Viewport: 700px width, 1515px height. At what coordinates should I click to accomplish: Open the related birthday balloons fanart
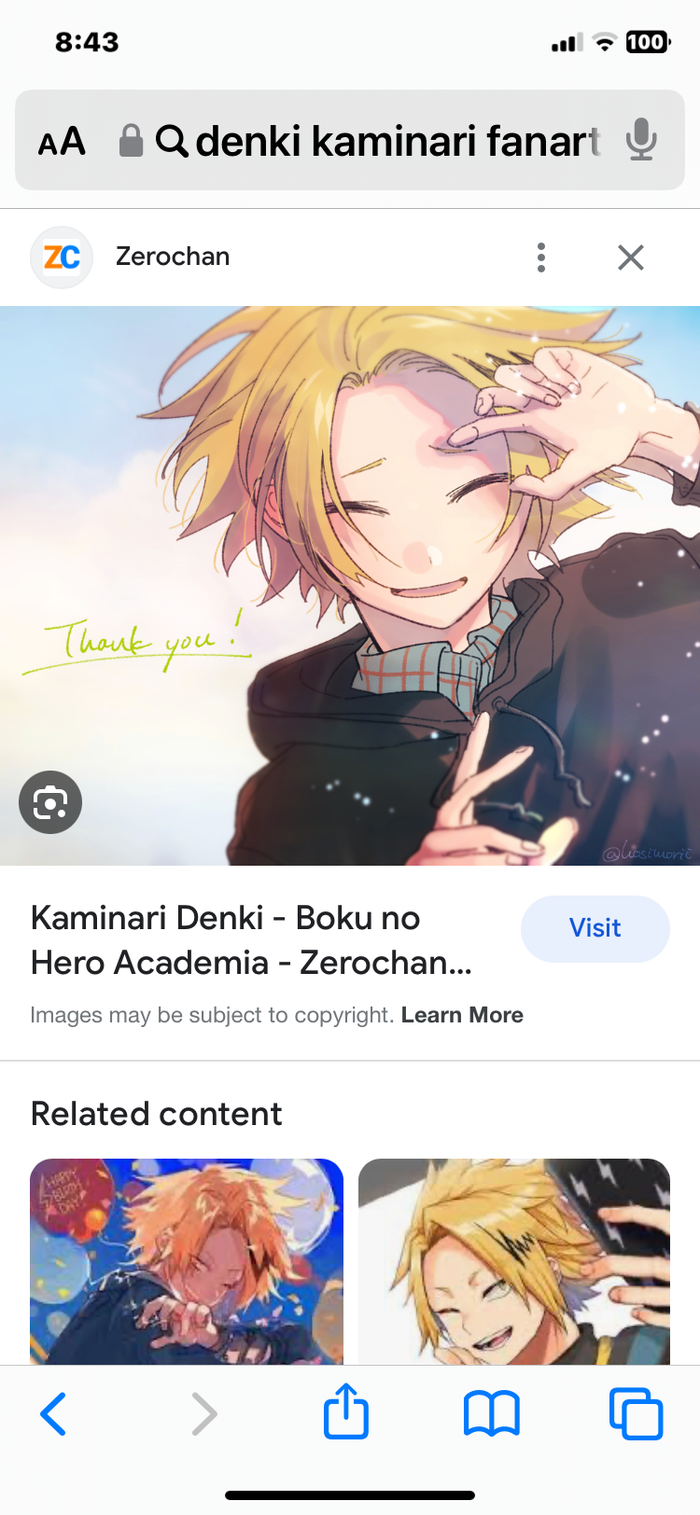pos(186,1260)
